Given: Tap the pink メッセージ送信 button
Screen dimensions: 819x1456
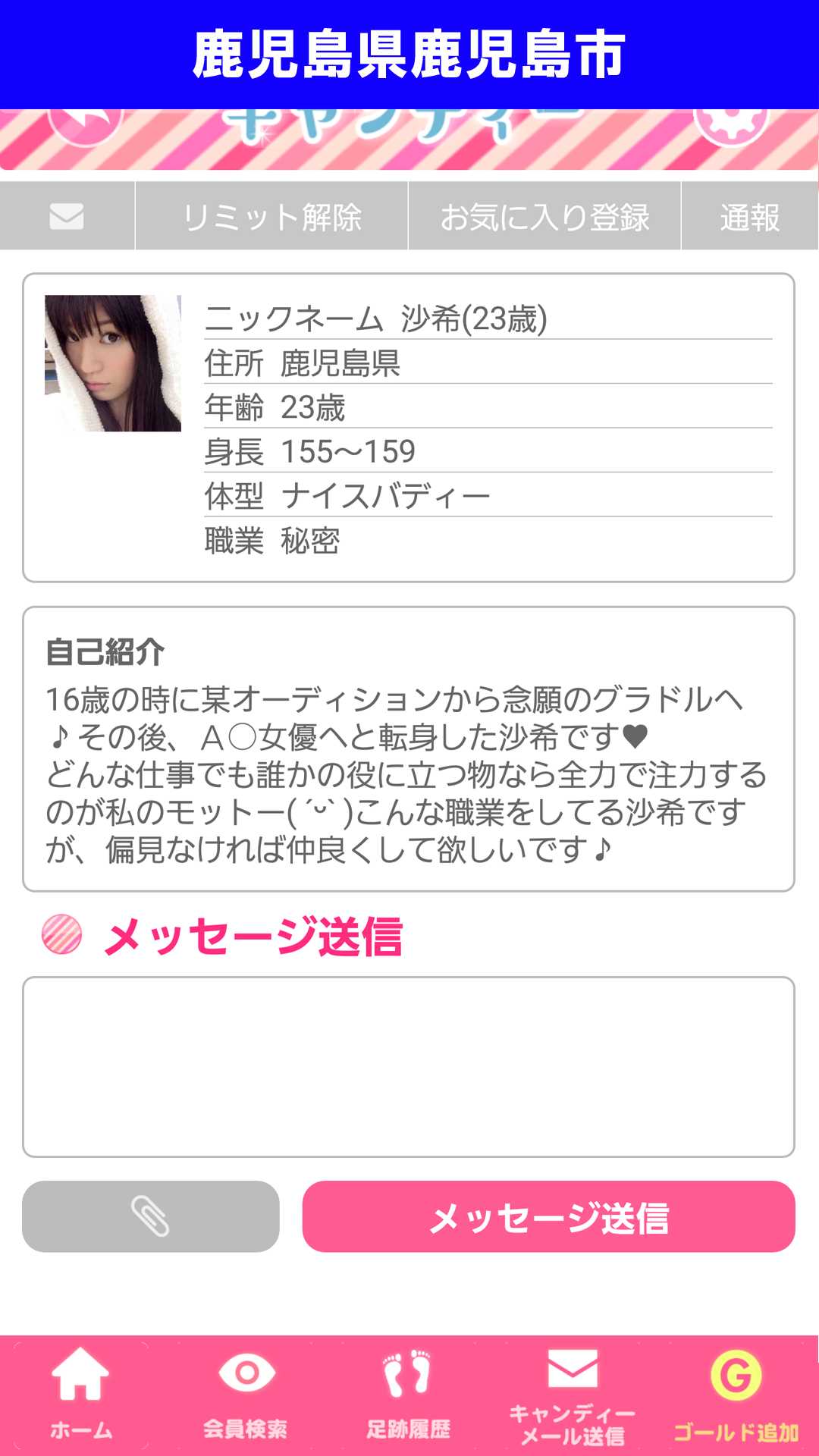Looking at the screenshot, I should point(548,1216).
